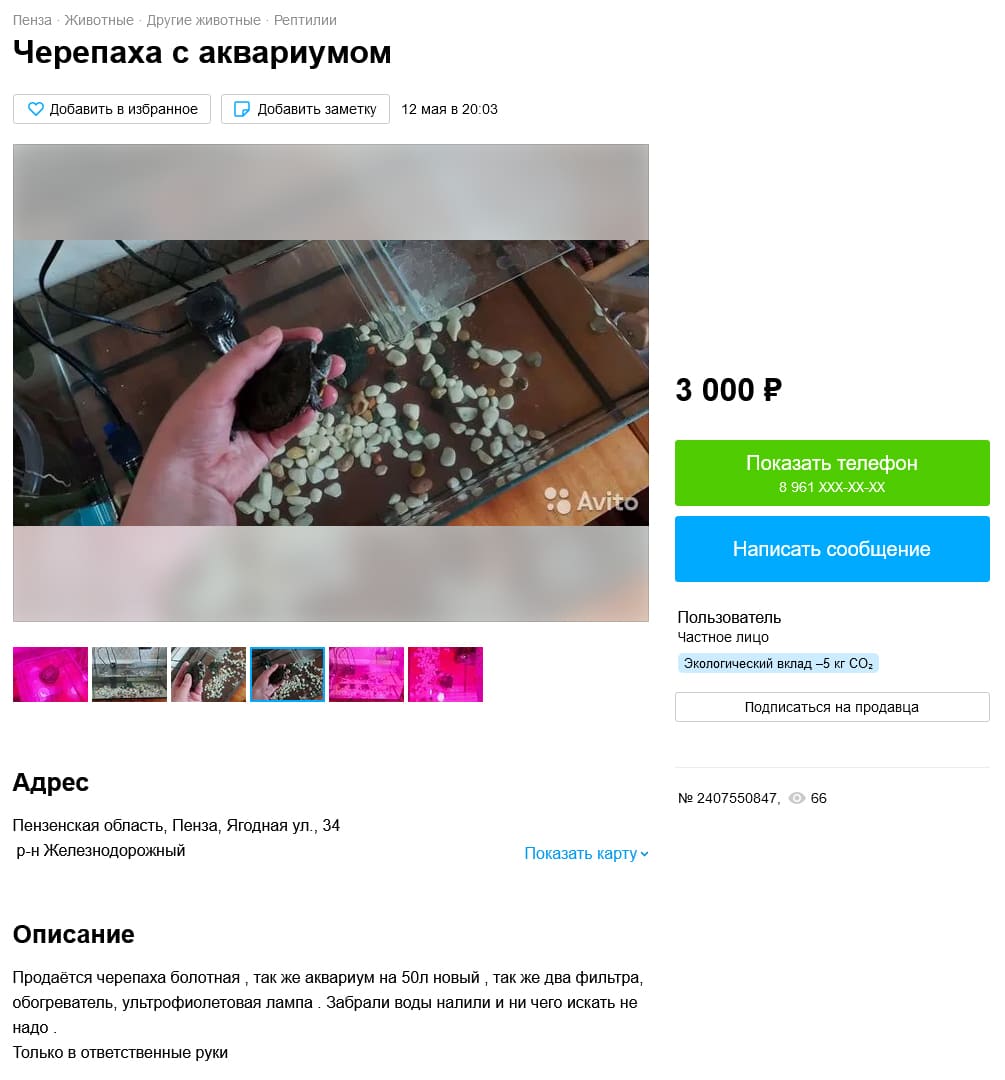1005x1080 pixels.
Task: Go to Животные breadcrumb category
Action: [x=99, y=20]
